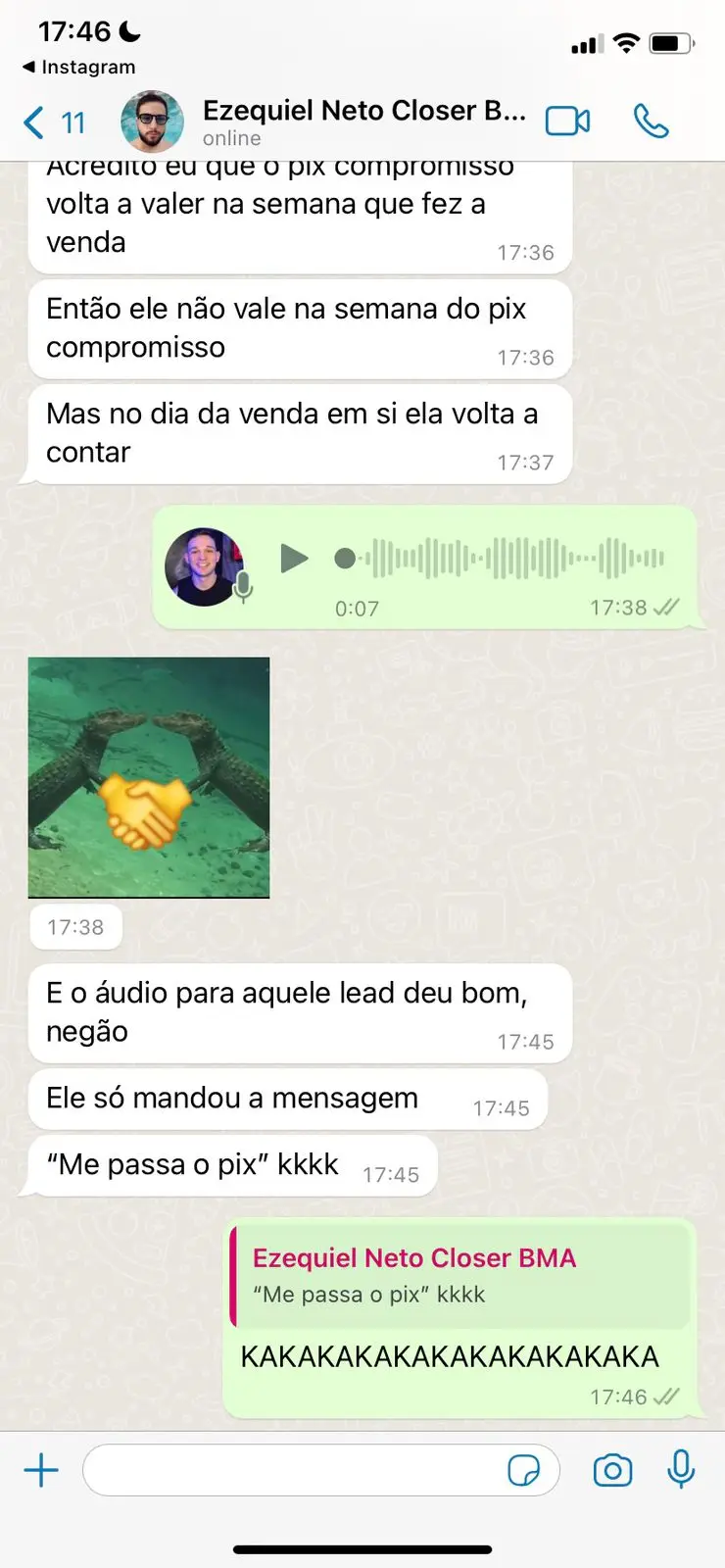Viewport: 725px width, 1568px height.
Task: Return to Instagram via status bar link
Action: (x=78, y=67)
